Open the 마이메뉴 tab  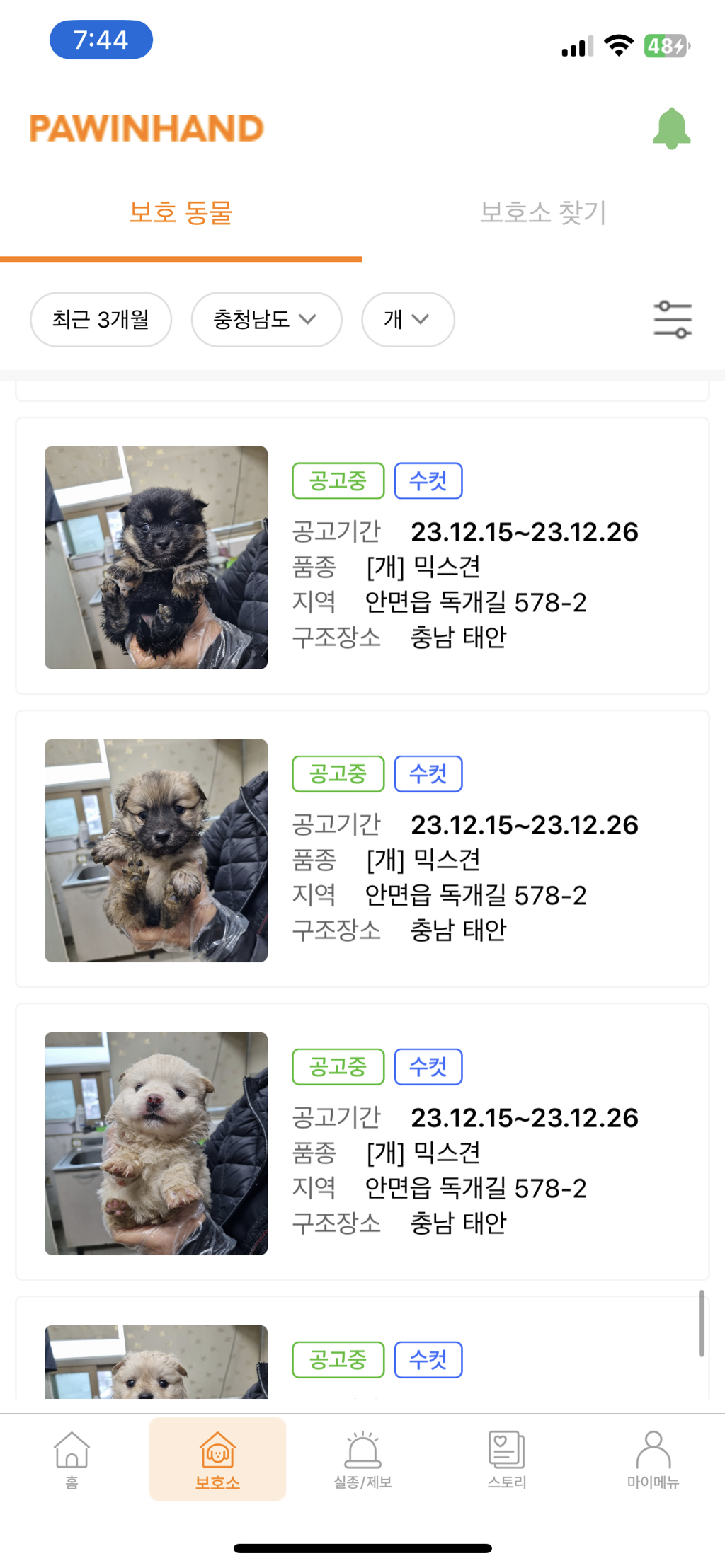tap(653, 1459)
